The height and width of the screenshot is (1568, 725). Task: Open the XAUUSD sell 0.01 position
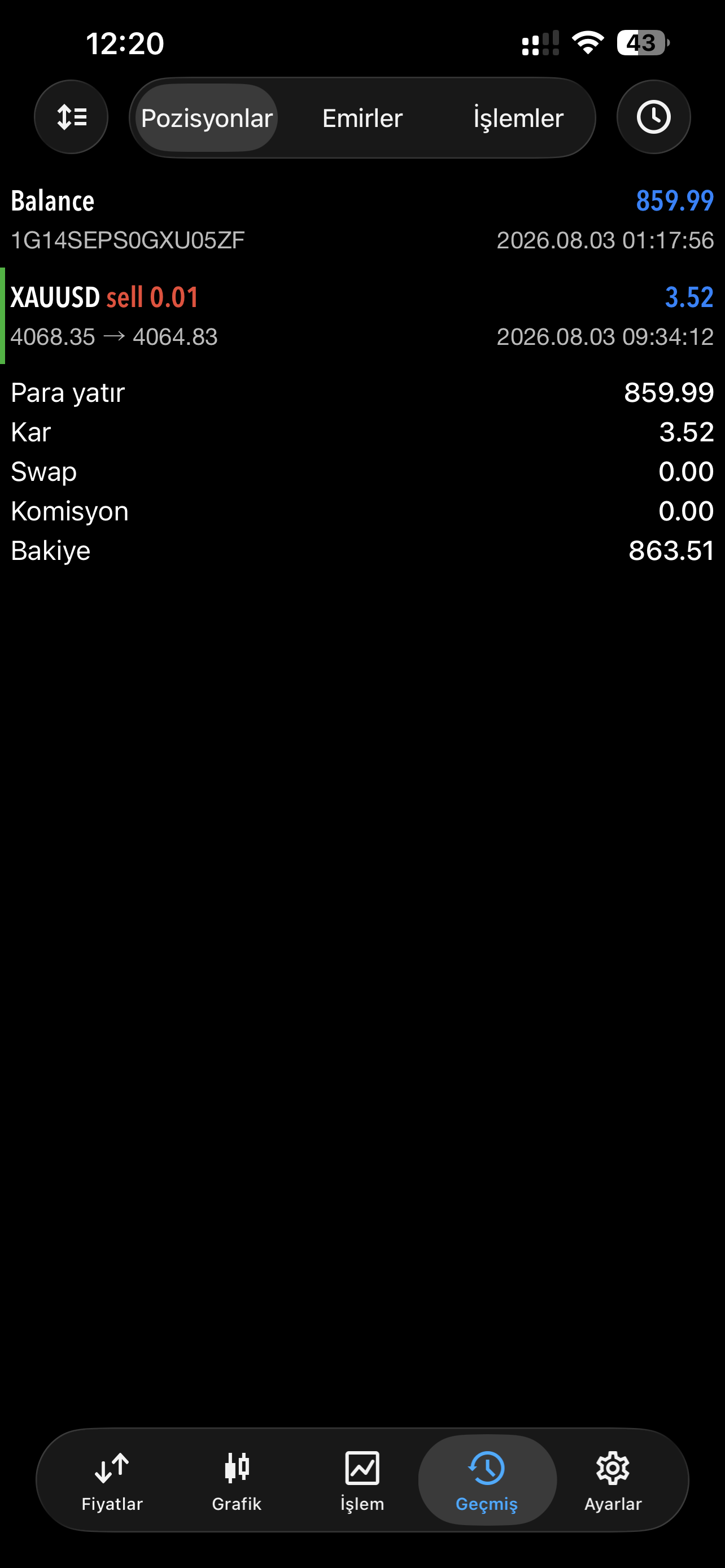pyautogui.click(x=362, y=316)
